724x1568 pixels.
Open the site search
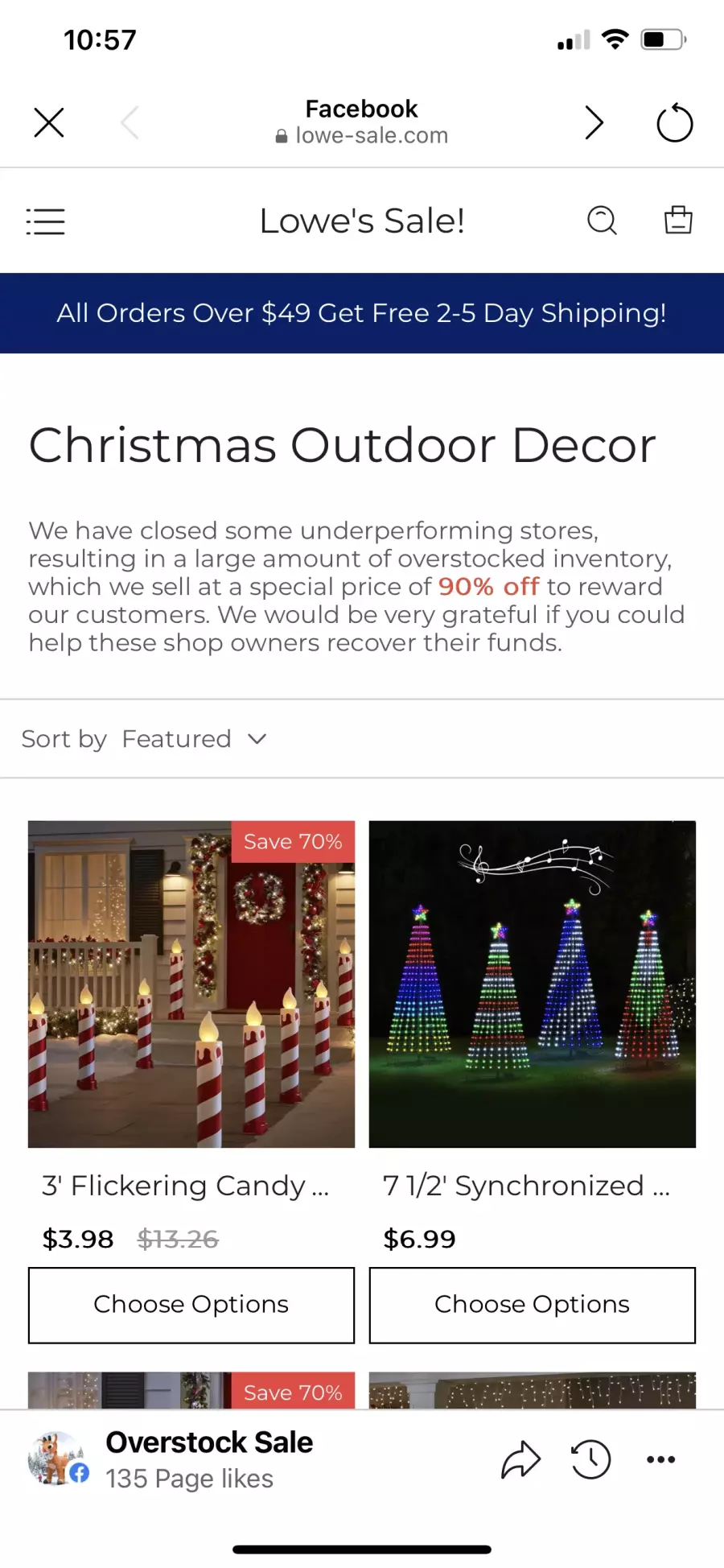pyautogui.click(x=602, y=221)
